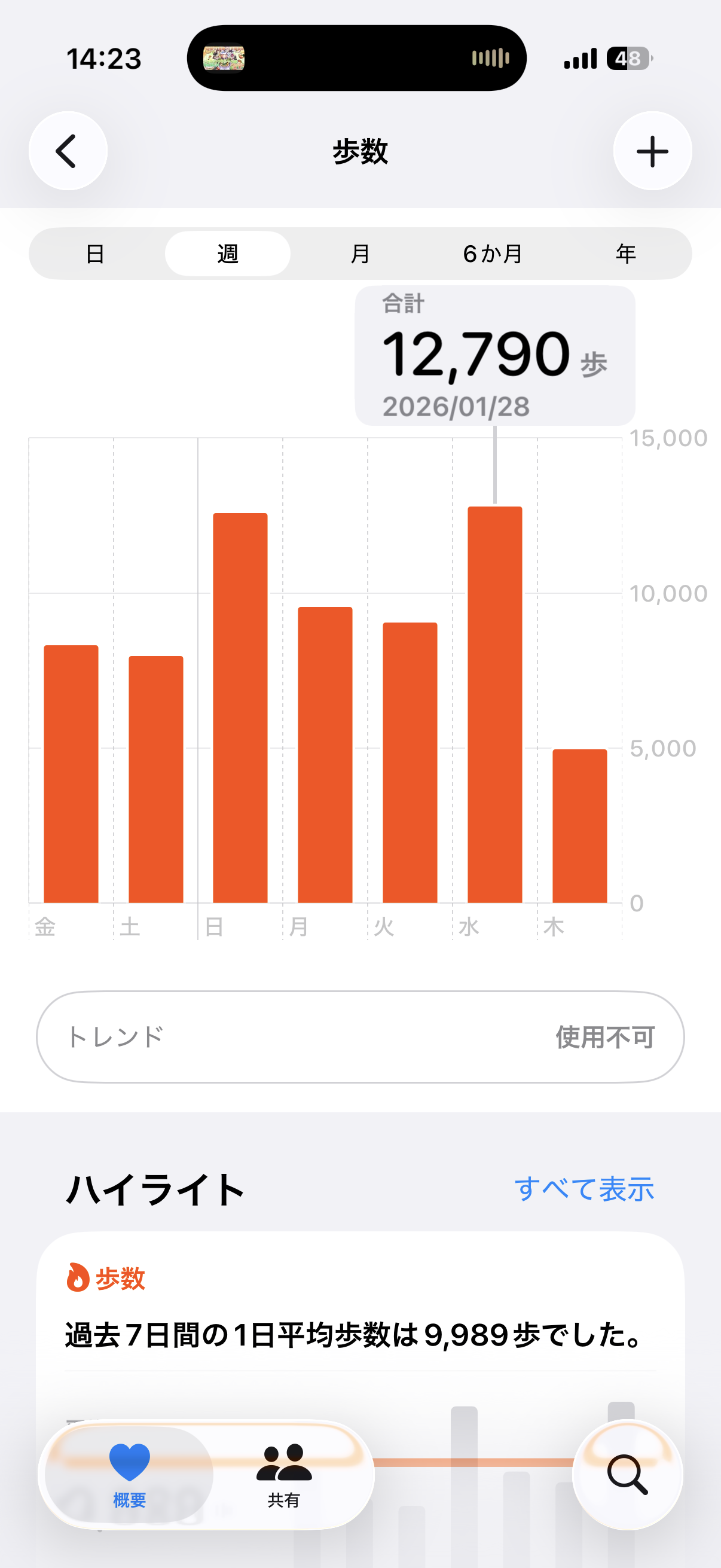Open the Dynamic Island activity
This screenshot has height=1568, width=721.
click(356, 59)
